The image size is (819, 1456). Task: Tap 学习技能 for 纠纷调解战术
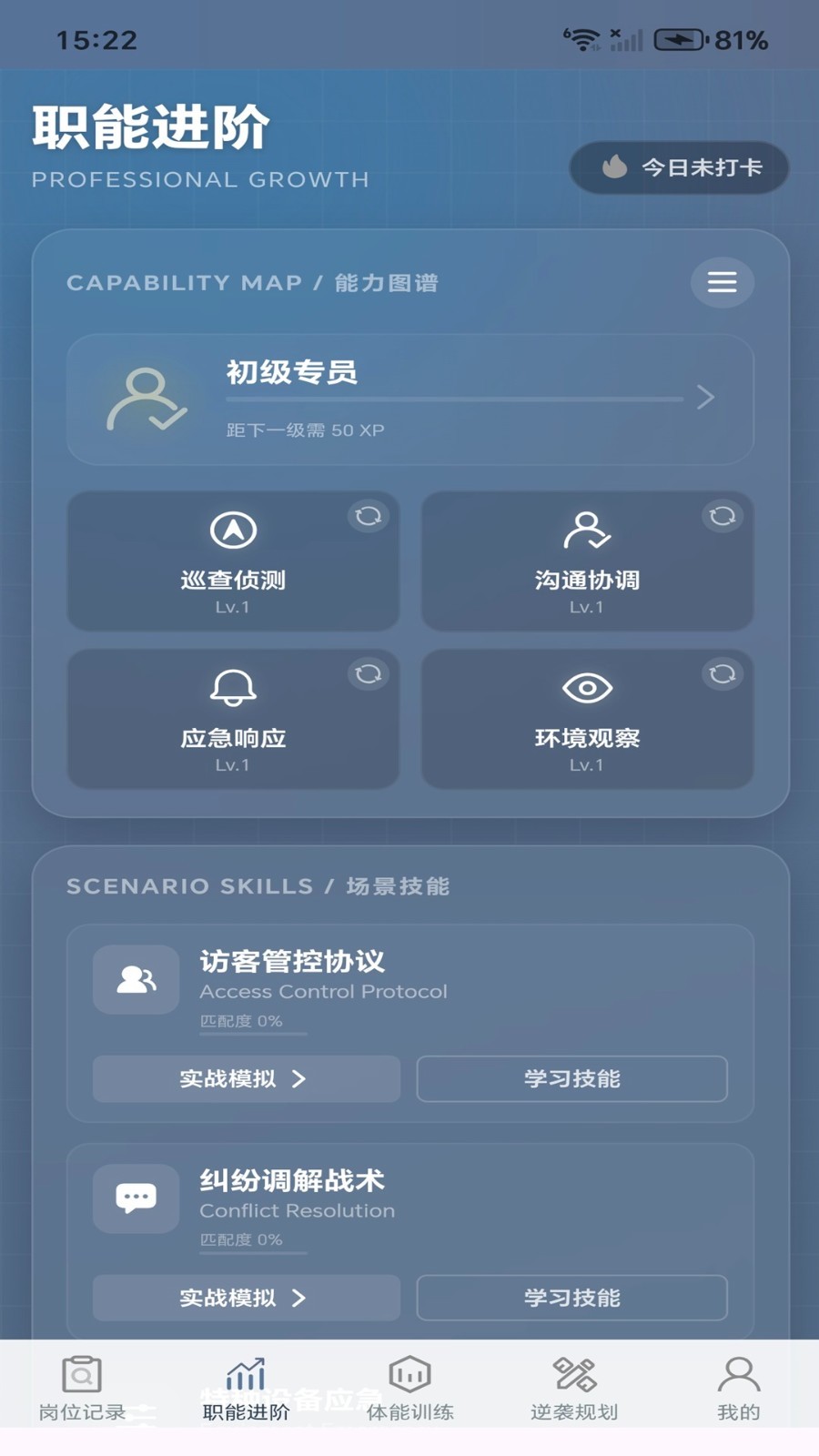click(x=571, y=1298)
